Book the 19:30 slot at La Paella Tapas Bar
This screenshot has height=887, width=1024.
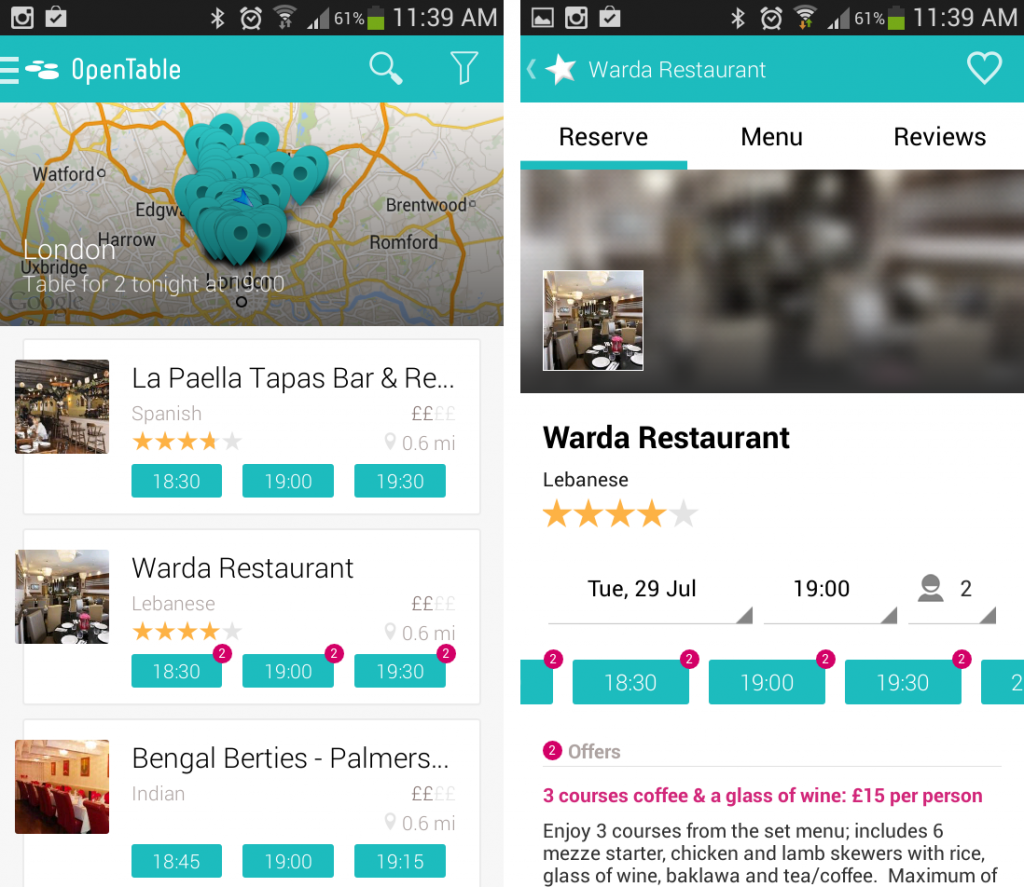point(400,481)
